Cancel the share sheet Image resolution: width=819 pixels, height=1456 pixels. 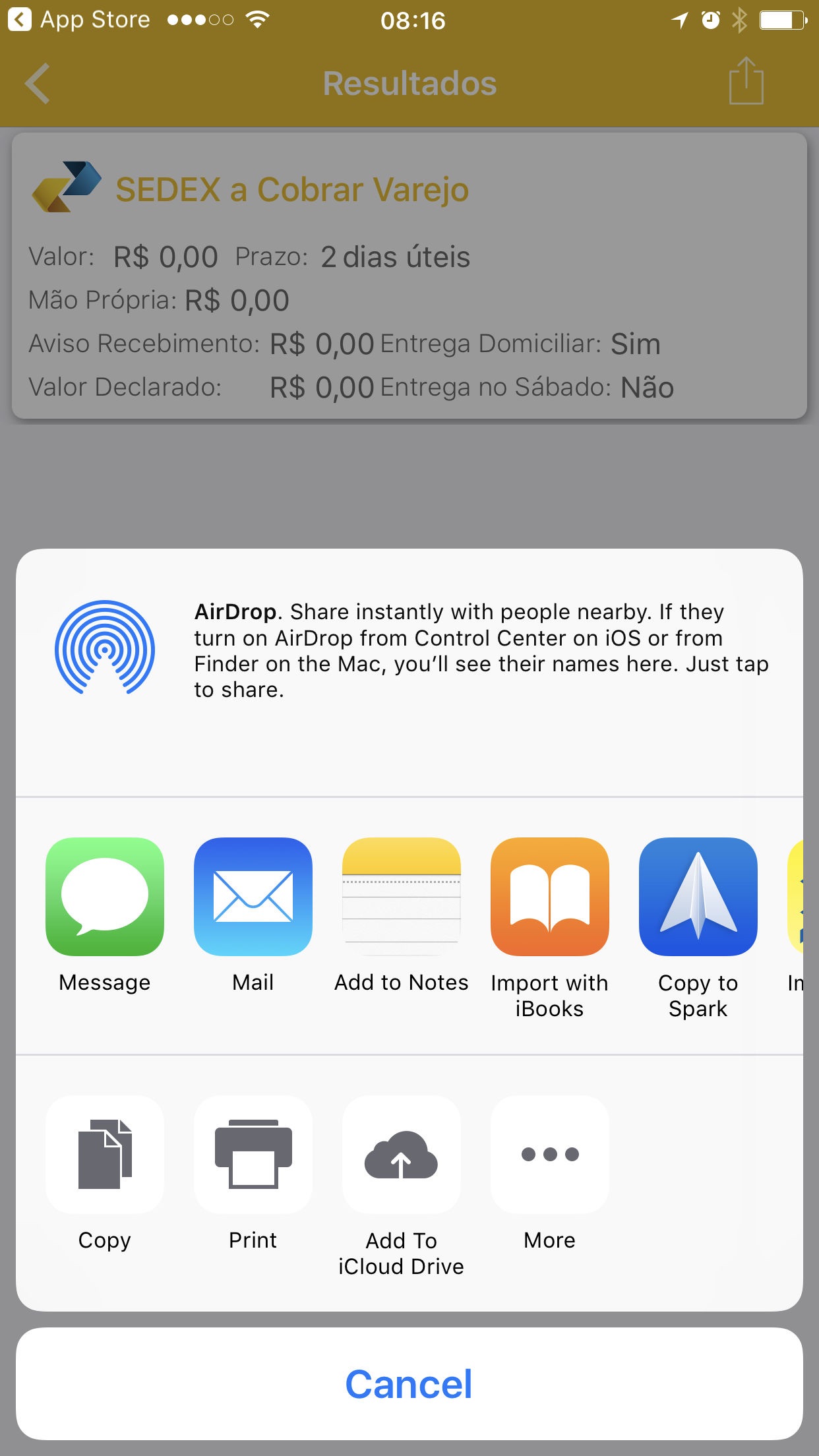point(409,1383)
